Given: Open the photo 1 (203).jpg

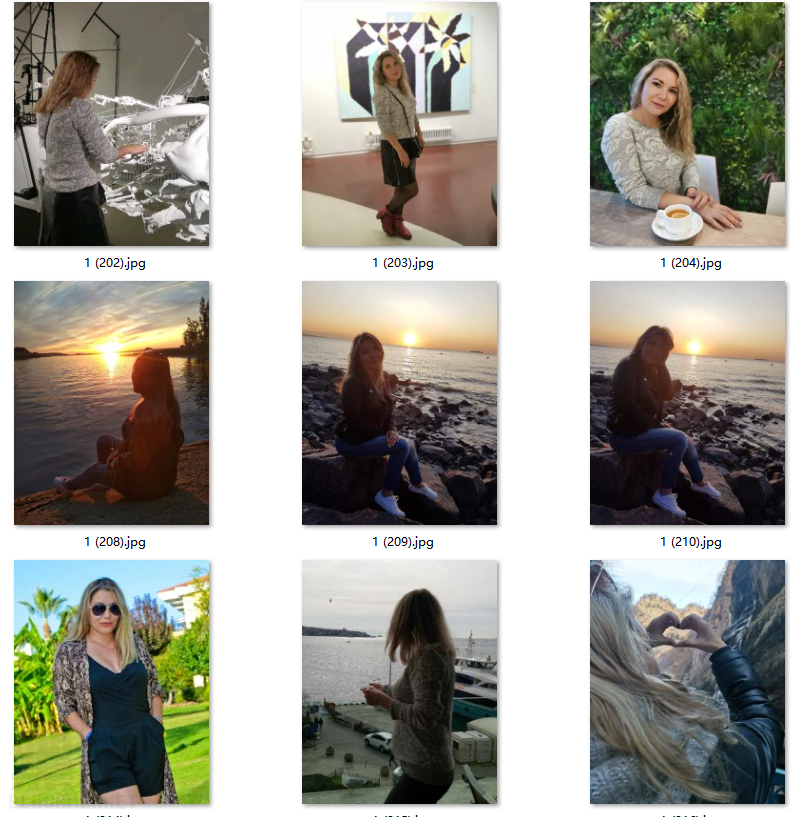Looking at the screenshot, I should tap(399, 124).
